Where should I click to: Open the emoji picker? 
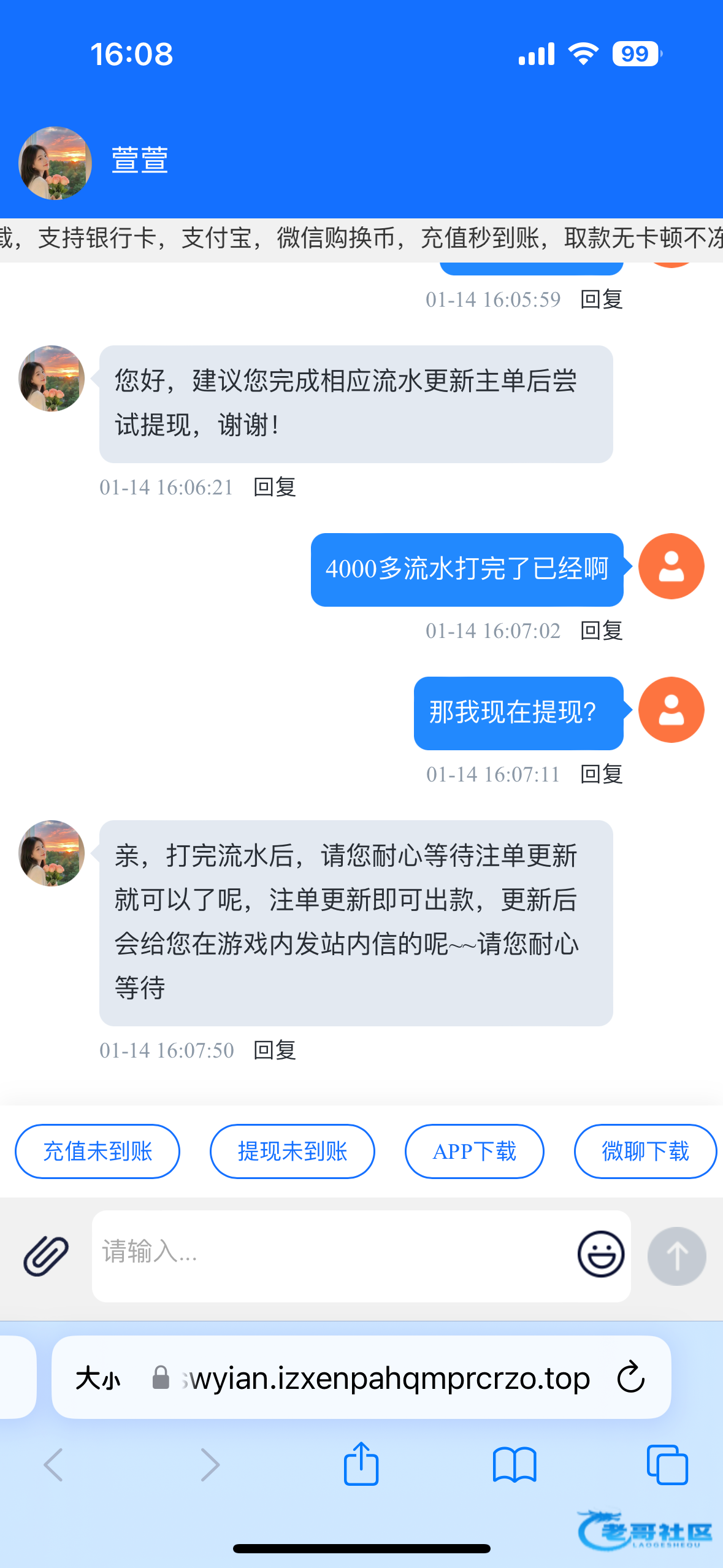point(600,1254)
